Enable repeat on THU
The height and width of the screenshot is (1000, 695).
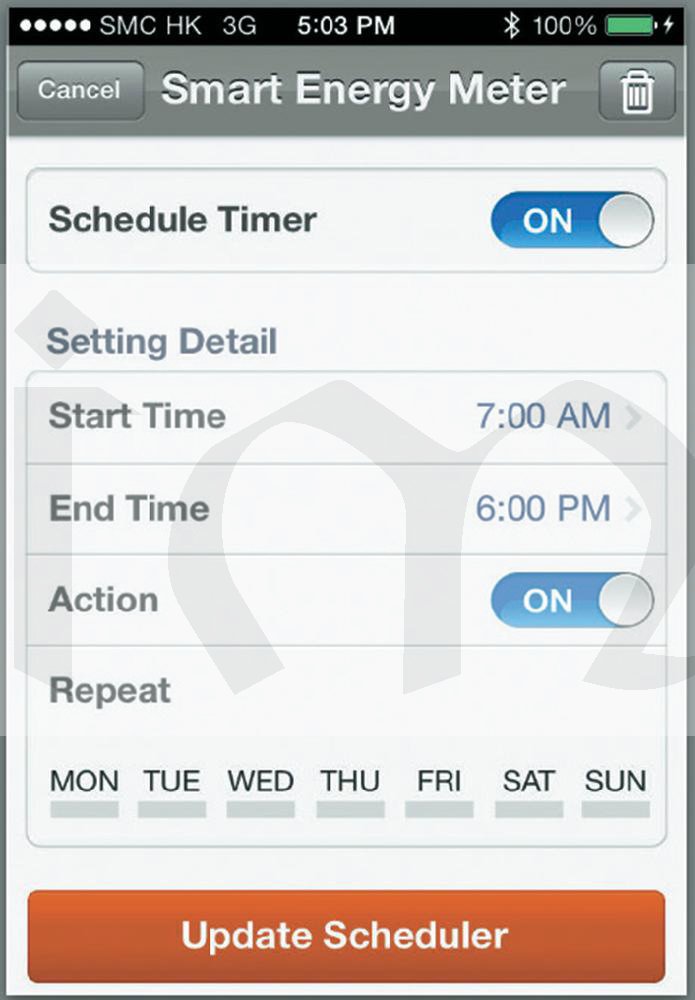click(350, 792)
